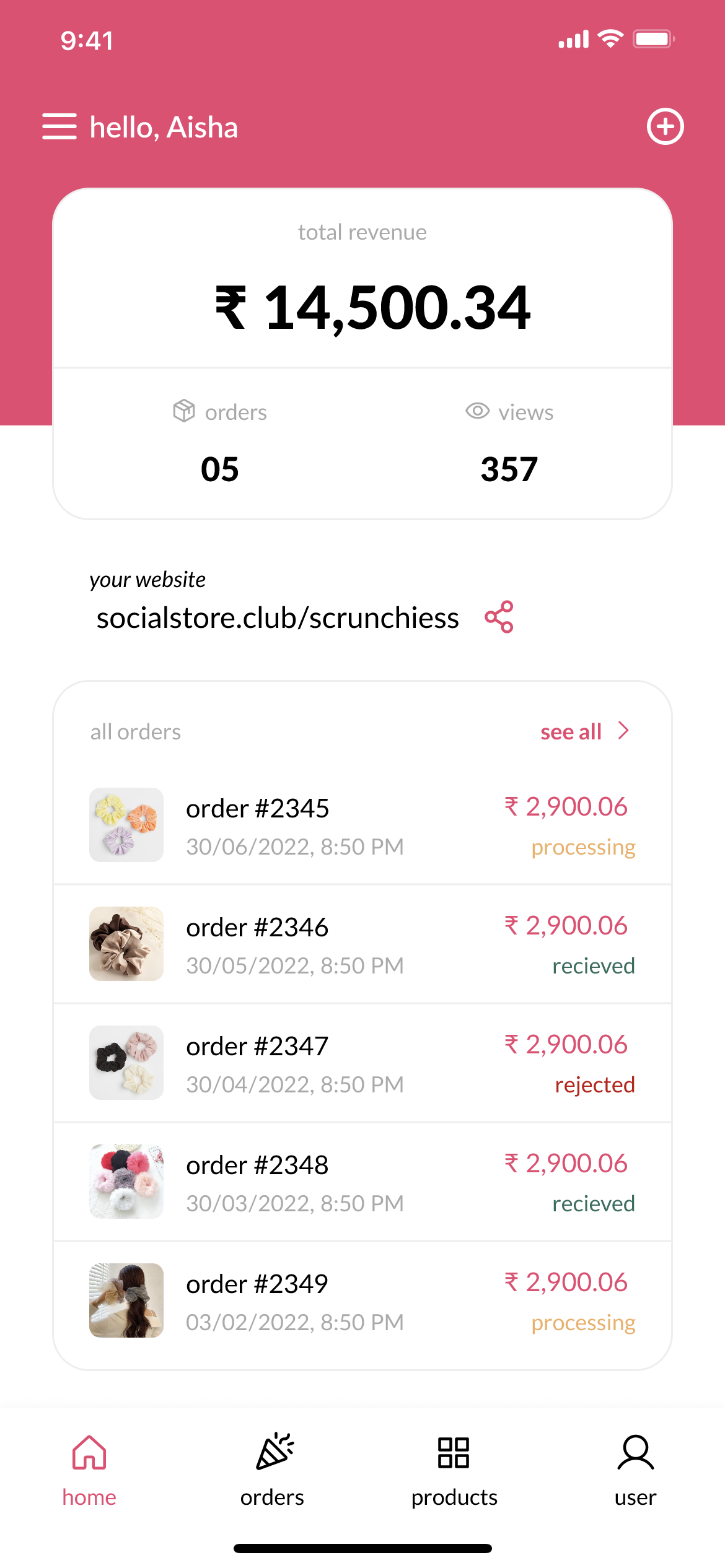The height and width of the screenshot is (1568, 725).
Task: Open the hamburger drawer menu
Action: pyautogui.click(x=59, y=126)
